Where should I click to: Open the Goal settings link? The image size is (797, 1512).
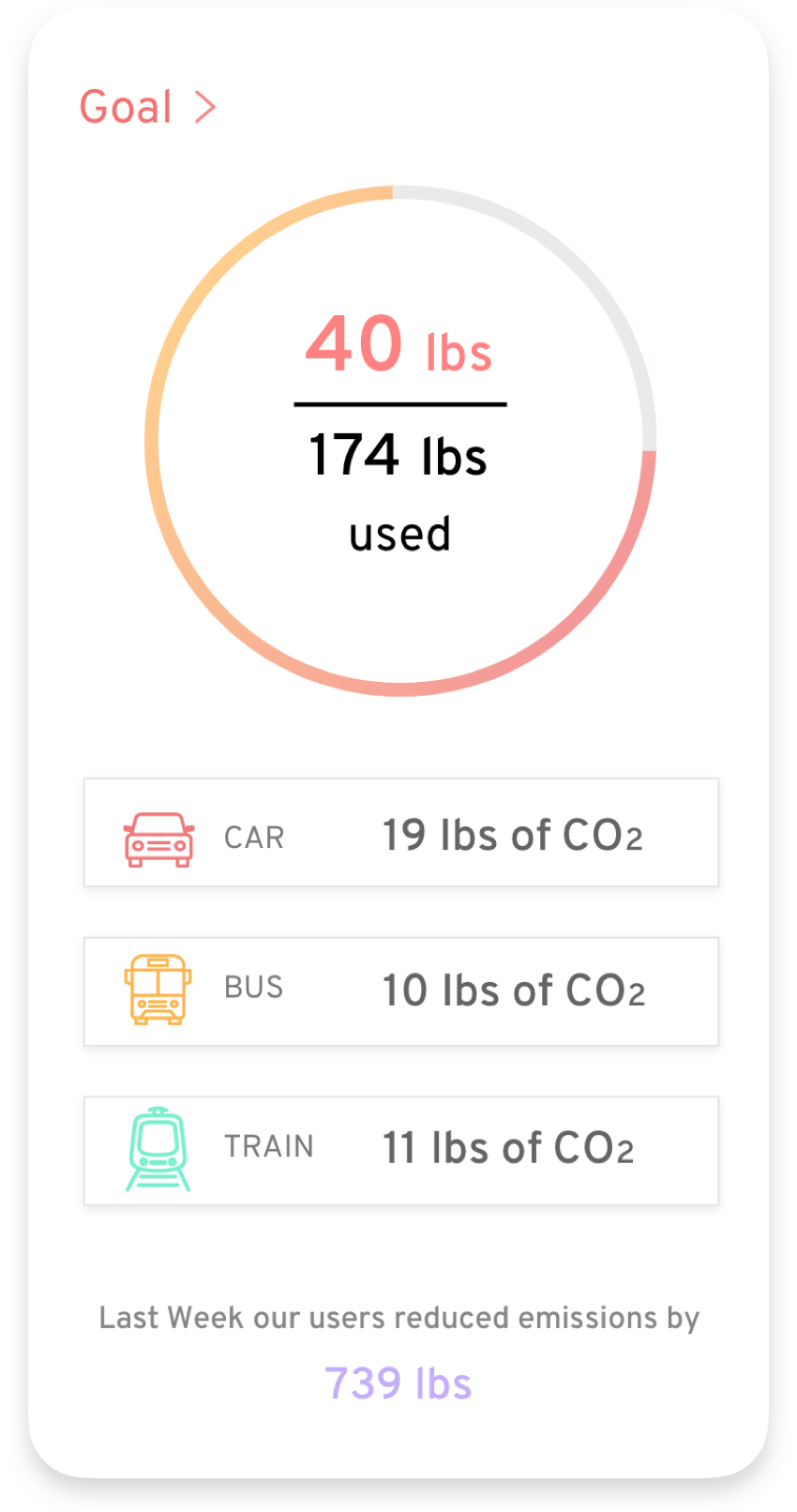(x=147, y=107)
